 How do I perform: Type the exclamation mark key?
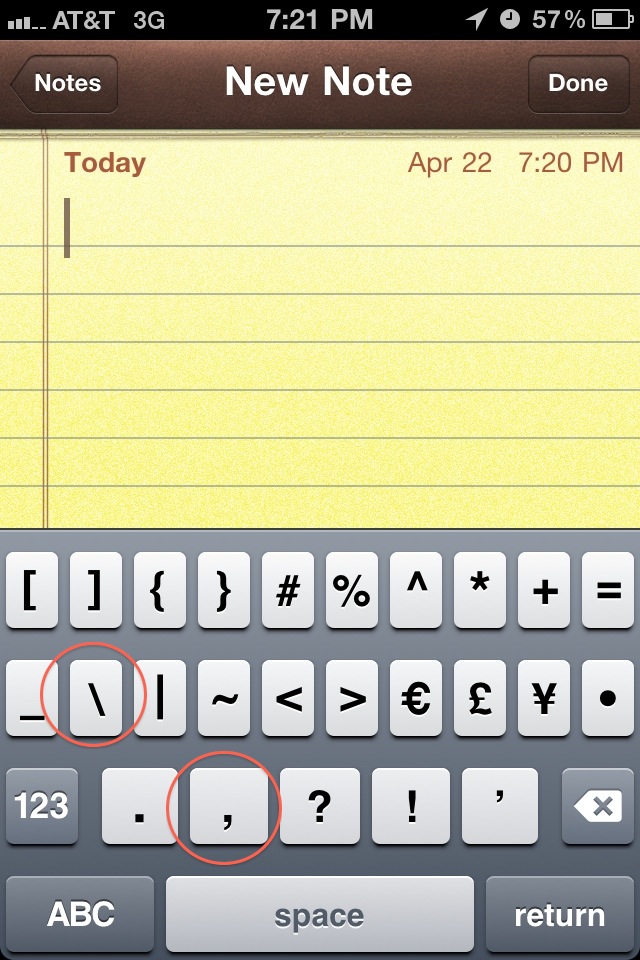(411, 807)
